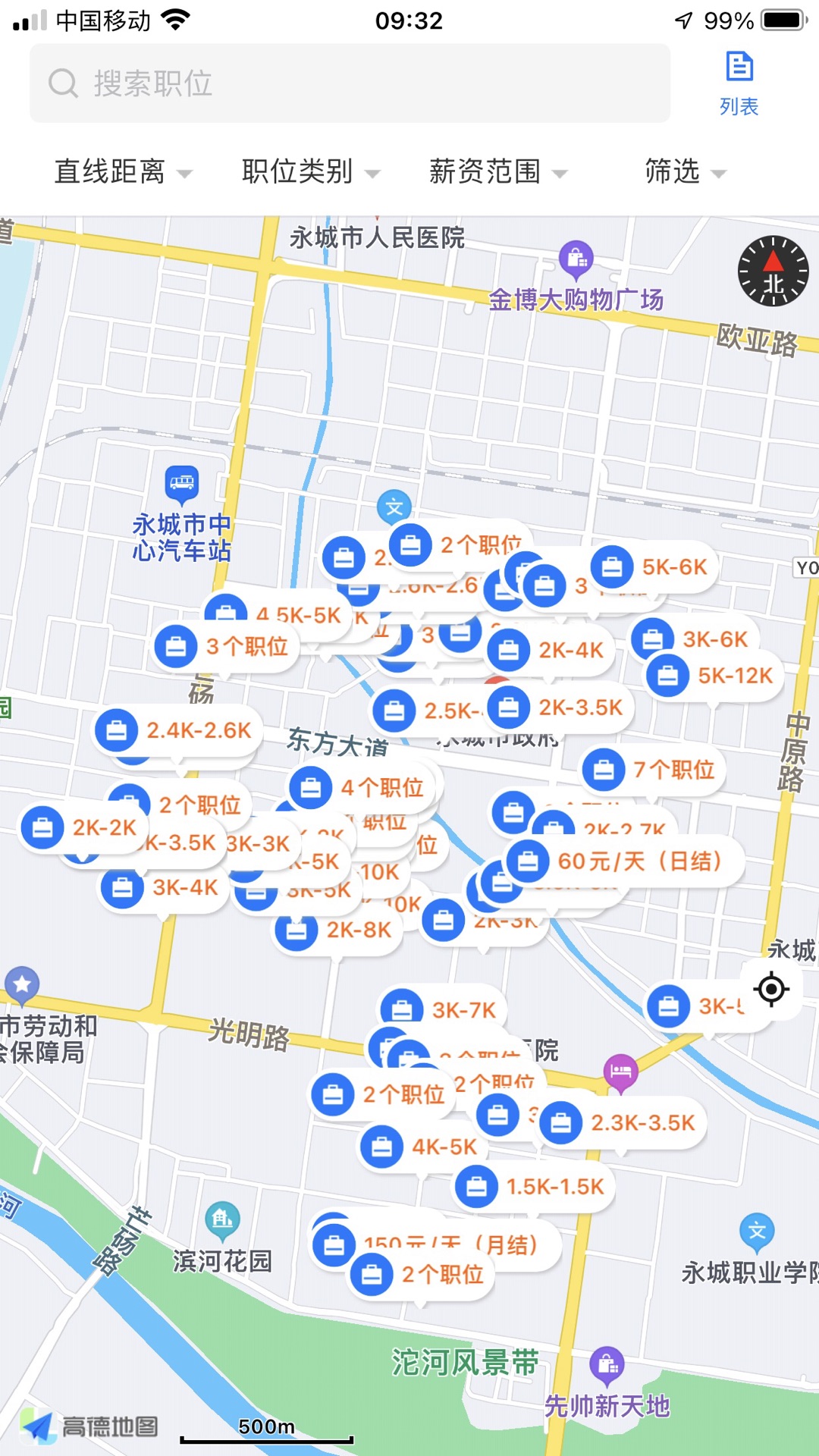The image size is (819, 1456).
Task: Open the 1.5K-1.5K job marker
Action: tap(533, 1187)
